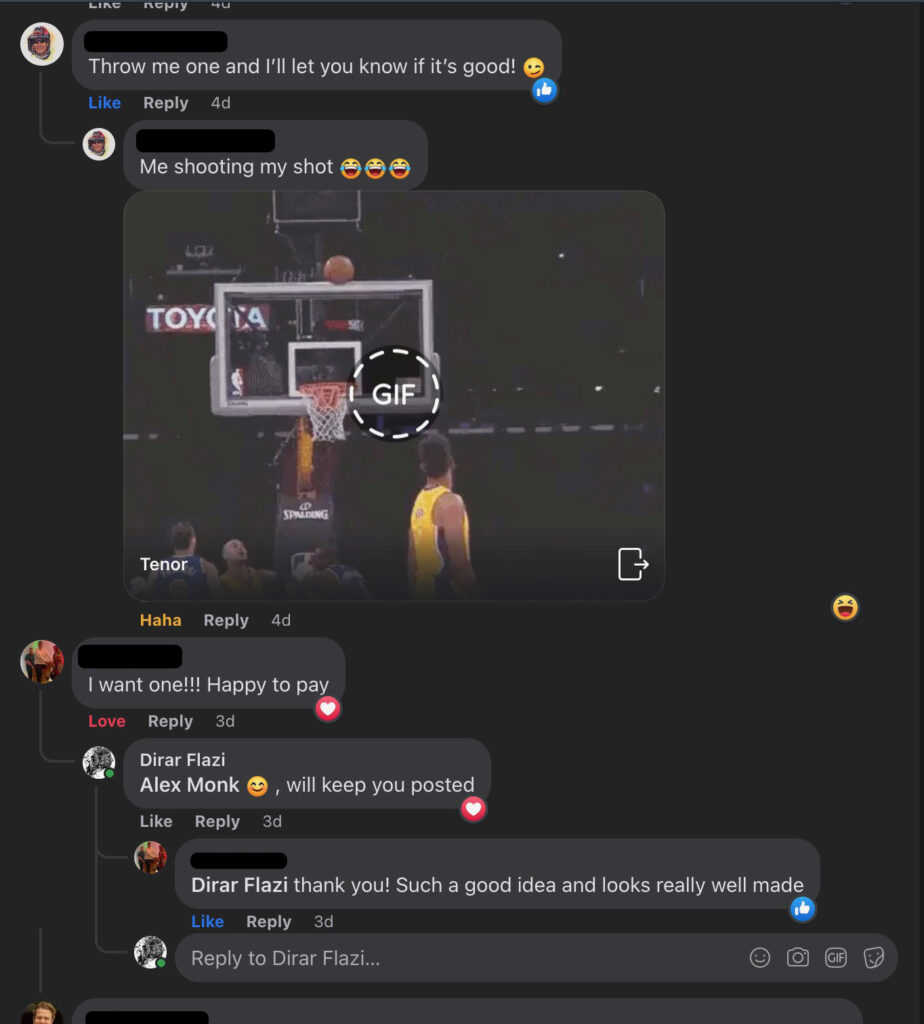Reply to "Such a good idea" comment

coord(268,921)
